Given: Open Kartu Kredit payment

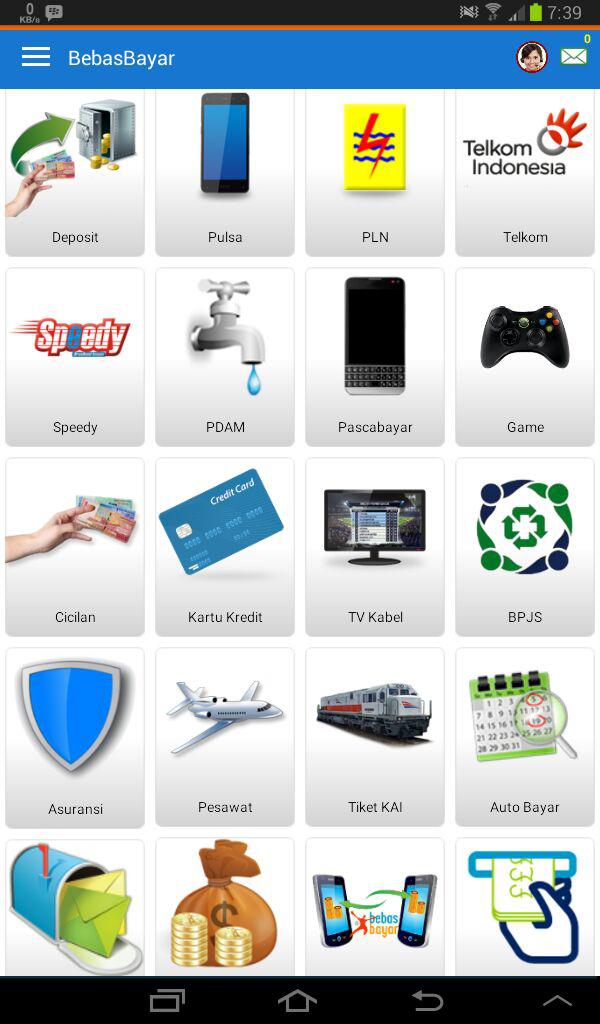Looking at the screenshot, I should [225, 545].
